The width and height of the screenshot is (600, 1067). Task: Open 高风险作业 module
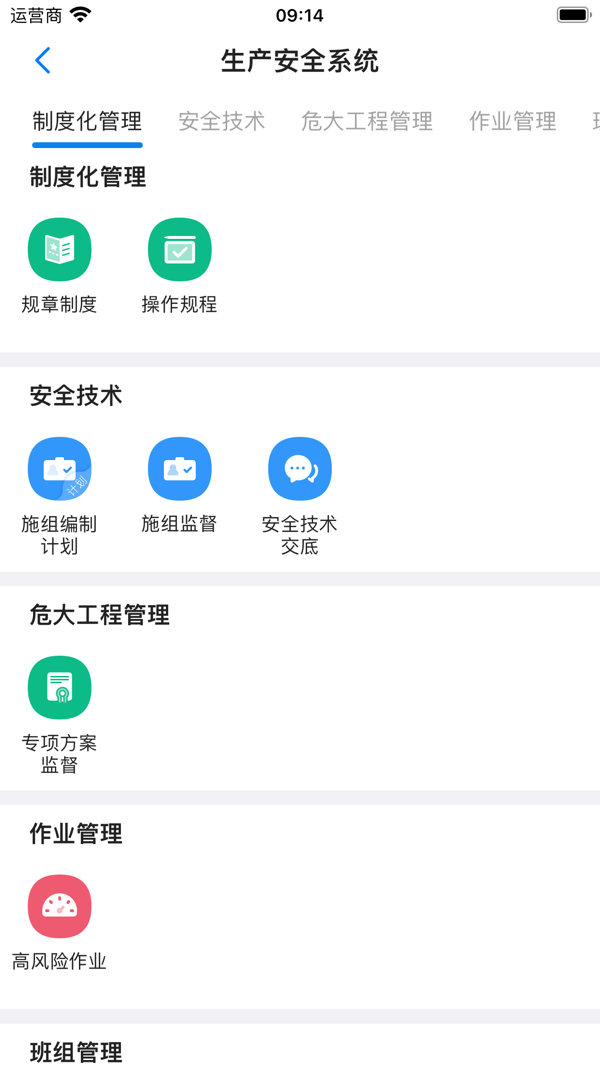click(59, 907)
